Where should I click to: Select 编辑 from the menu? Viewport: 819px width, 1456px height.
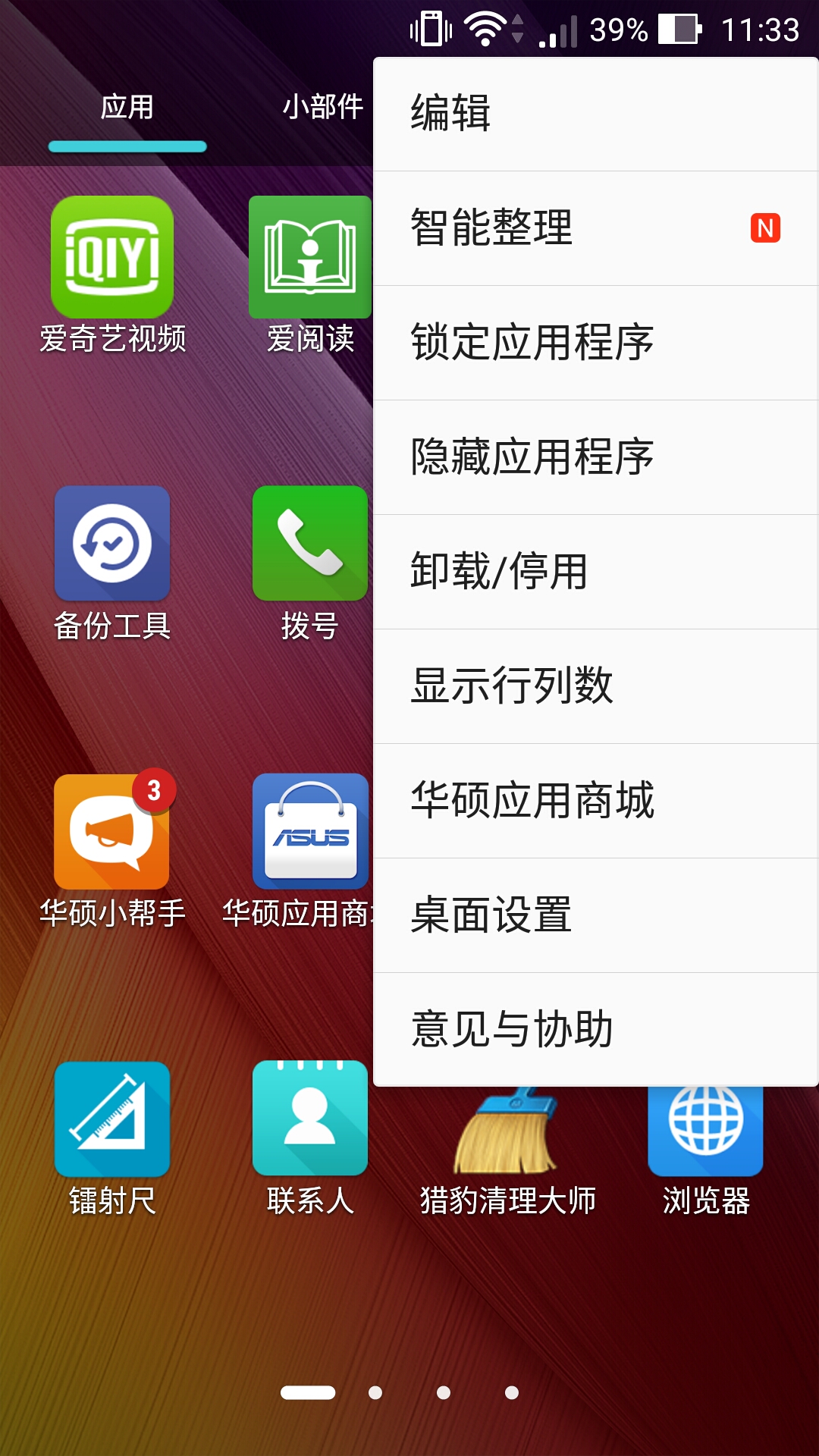point(595,115)
